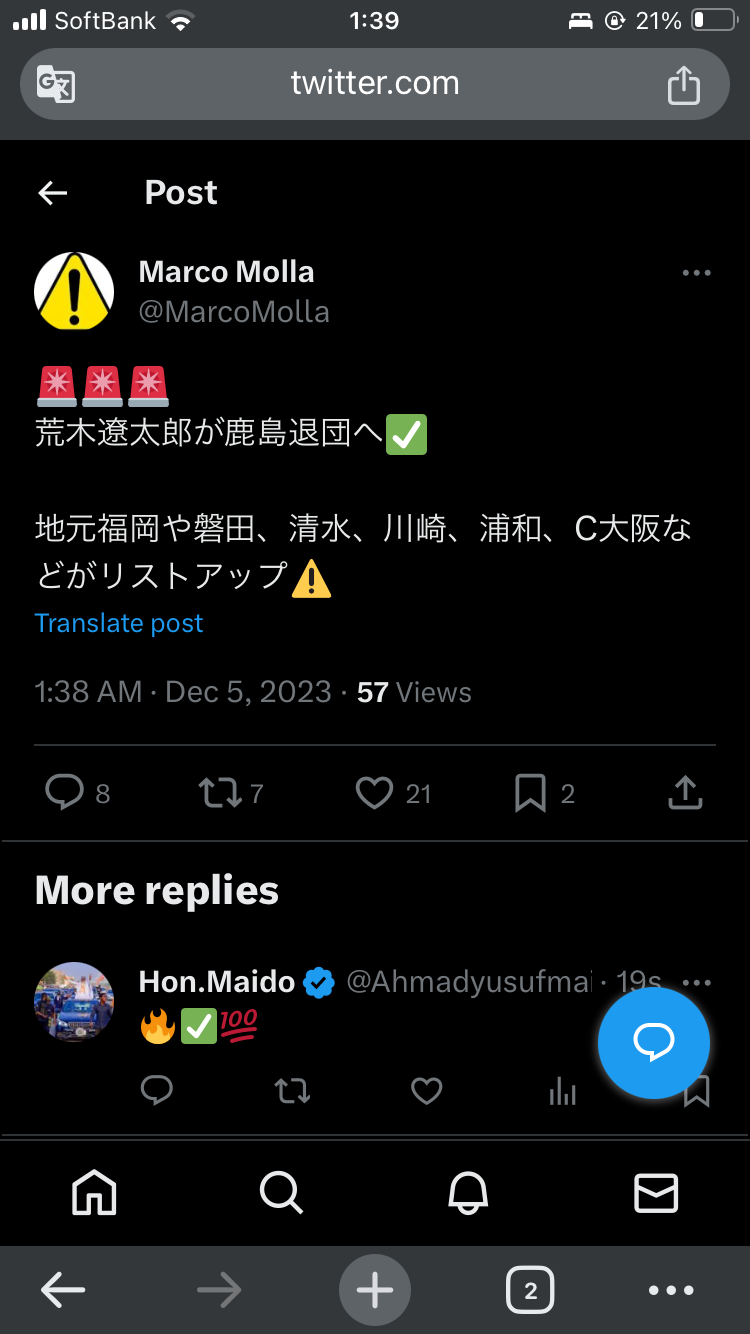Share Marco Molla's post
The height and width of the screenshot is (1334, 750).
tap(685, 793)
